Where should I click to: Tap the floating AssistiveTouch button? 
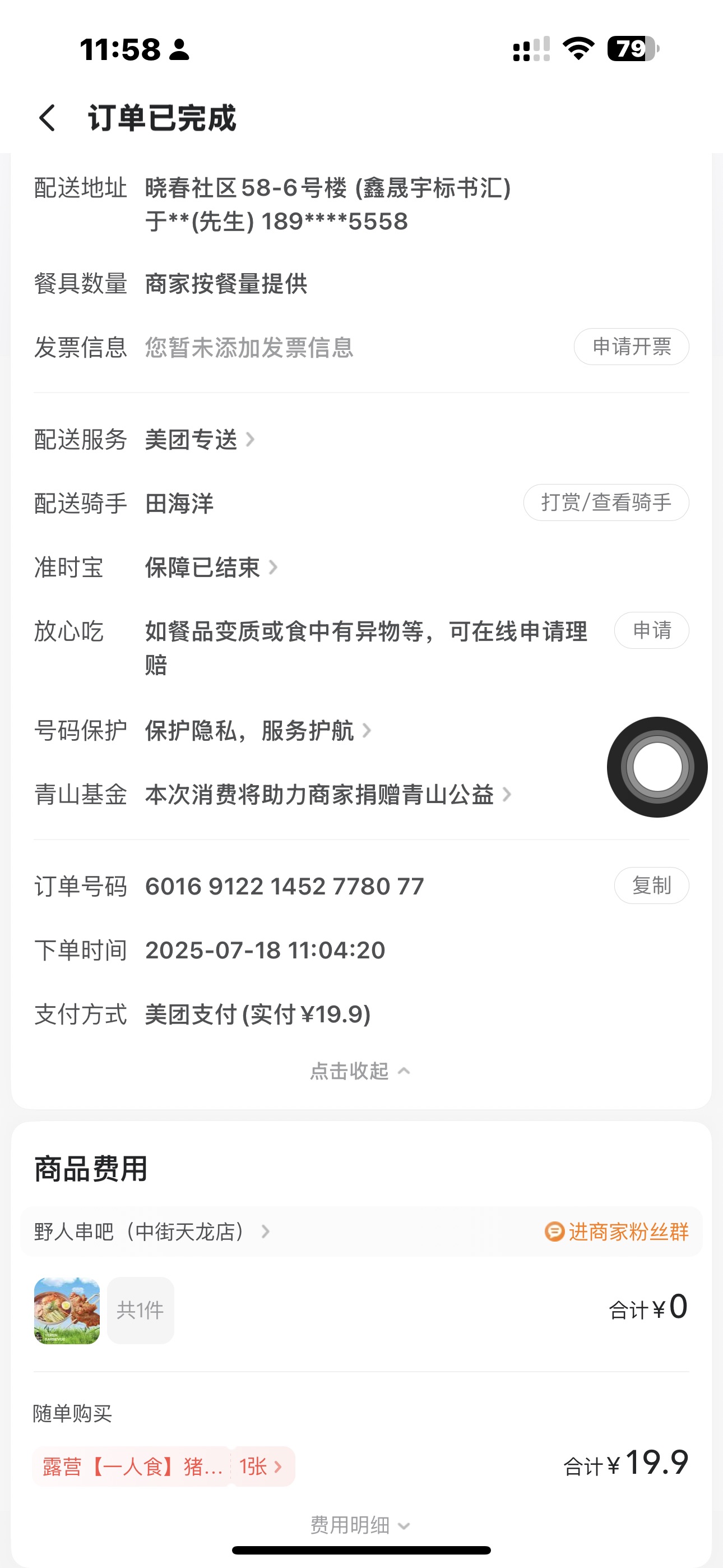[657, 767]
